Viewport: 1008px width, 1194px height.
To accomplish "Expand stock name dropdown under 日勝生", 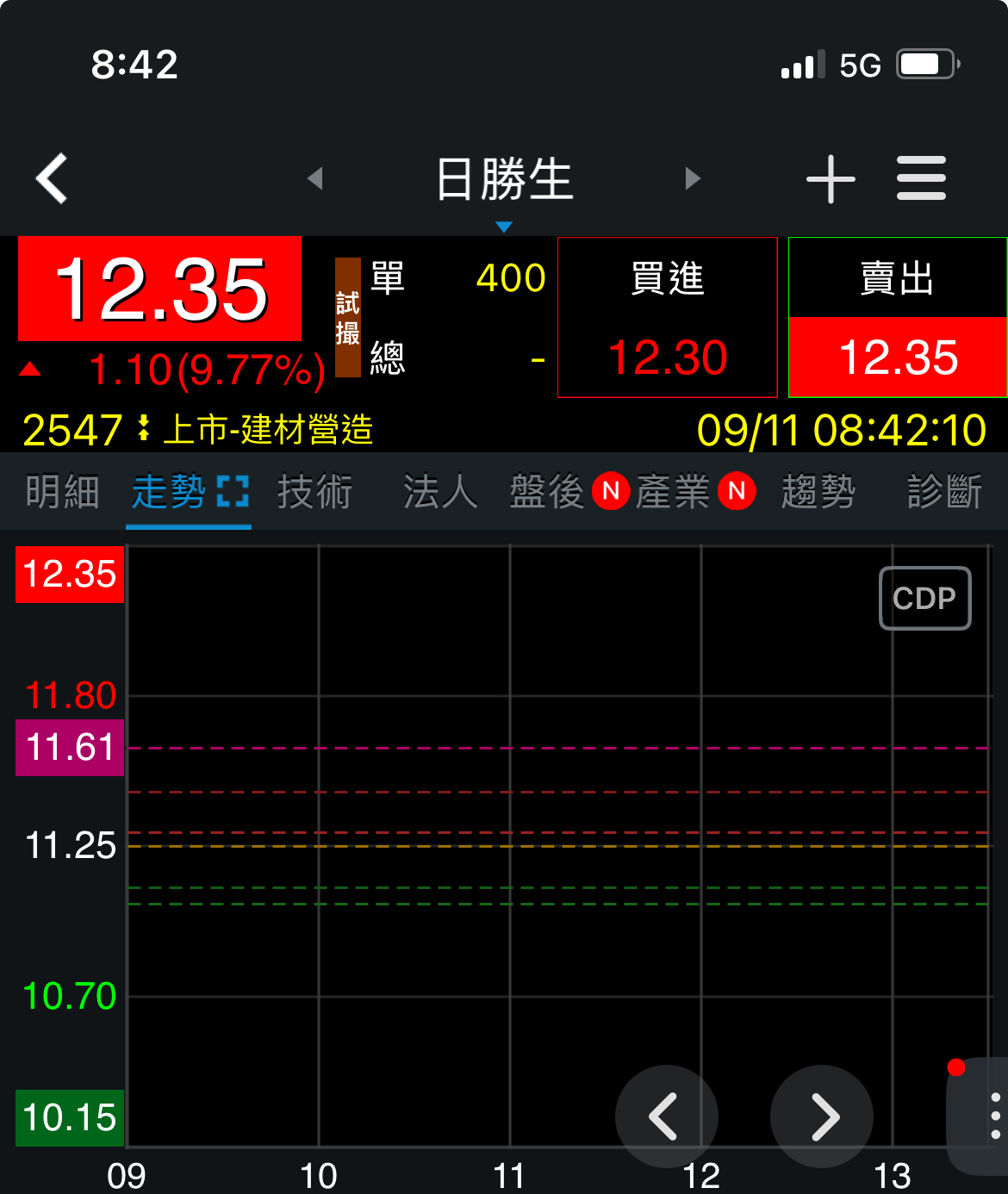I will pyautogui.click(x=504, y=226).
